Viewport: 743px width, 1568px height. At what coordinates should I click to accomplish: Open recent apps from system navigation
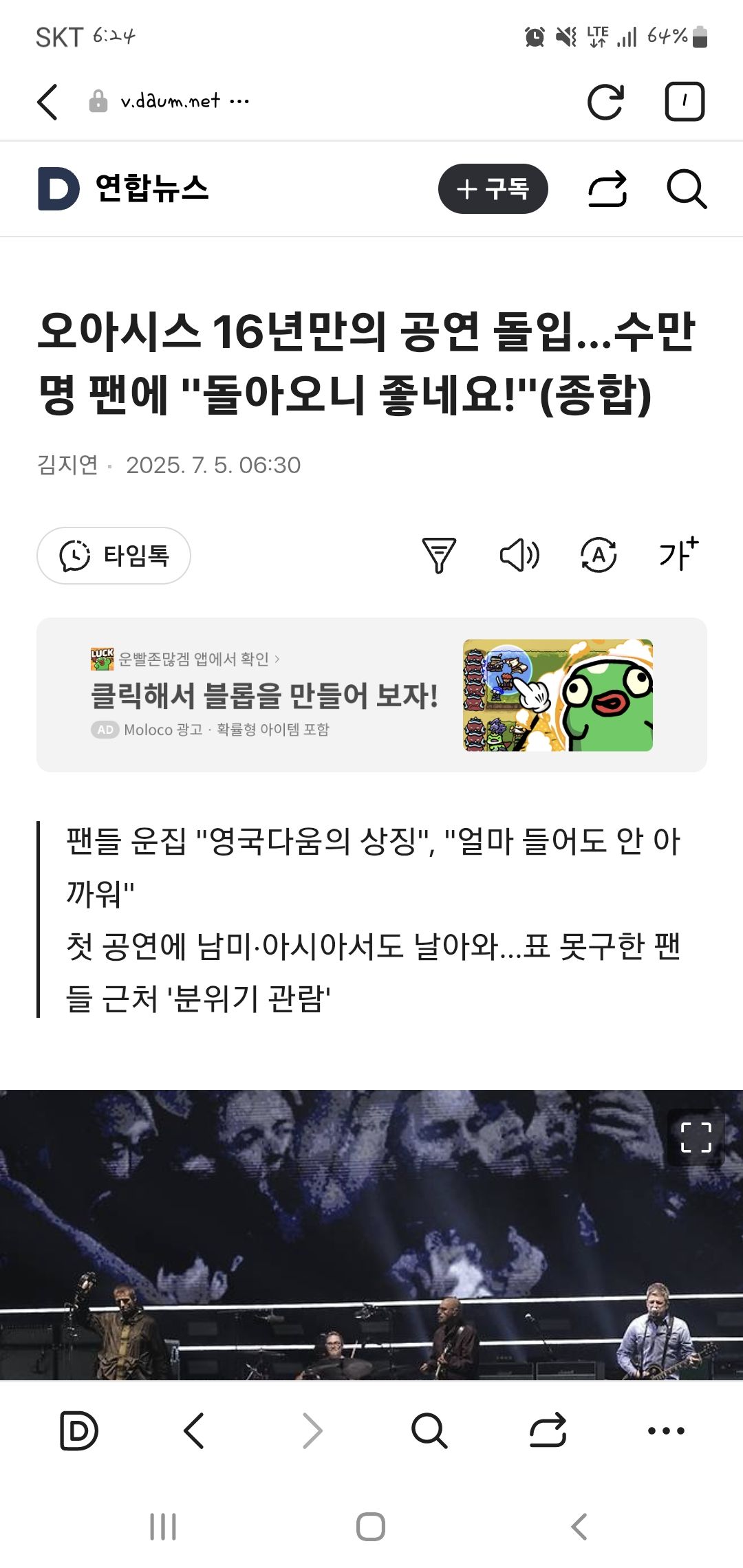pos(163,1527)
